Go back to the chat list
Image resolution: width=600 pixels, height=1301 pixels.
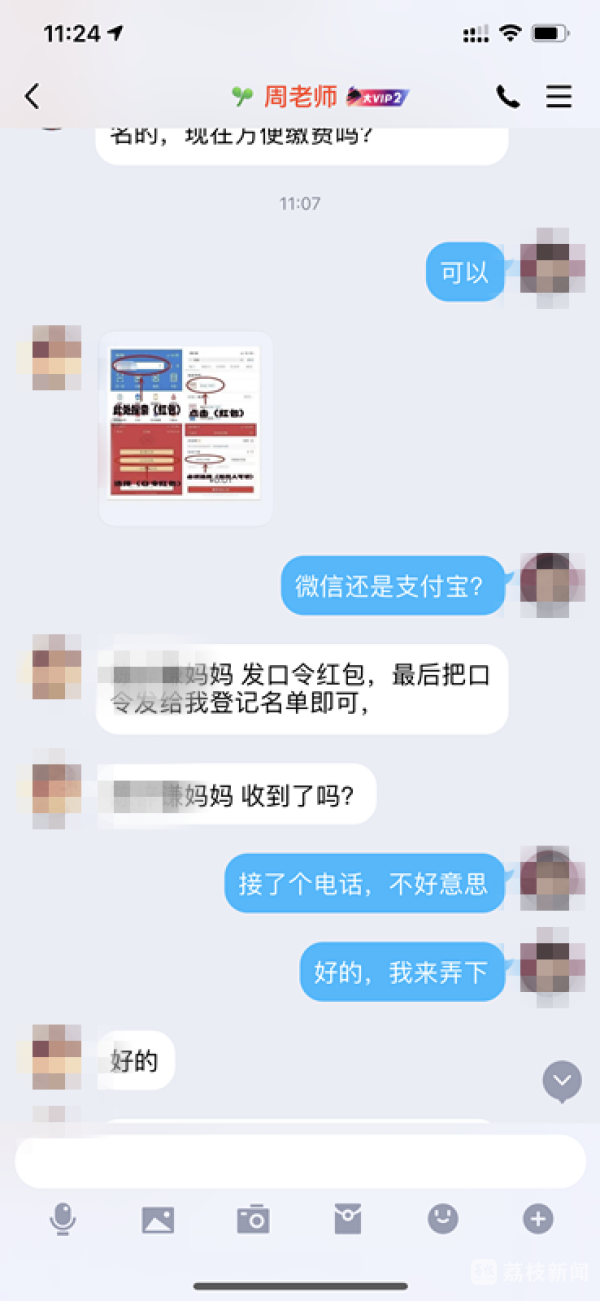pyautogui.click(x=32, y=96)
